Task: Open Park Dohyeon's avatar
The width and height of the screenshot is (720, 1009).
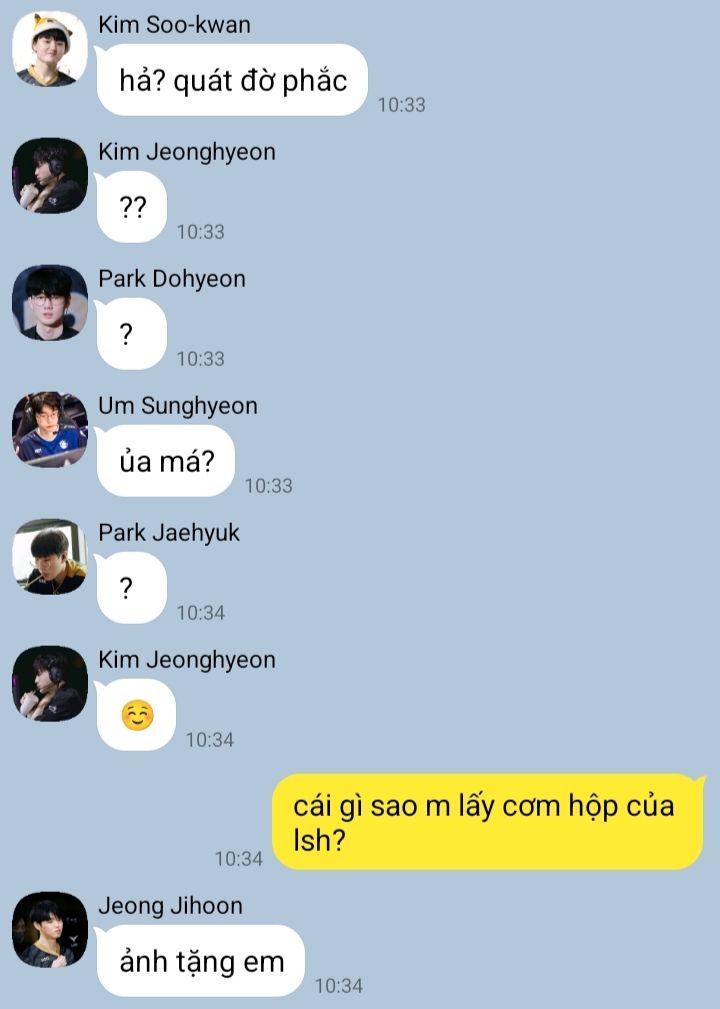Action: [49, 303]
